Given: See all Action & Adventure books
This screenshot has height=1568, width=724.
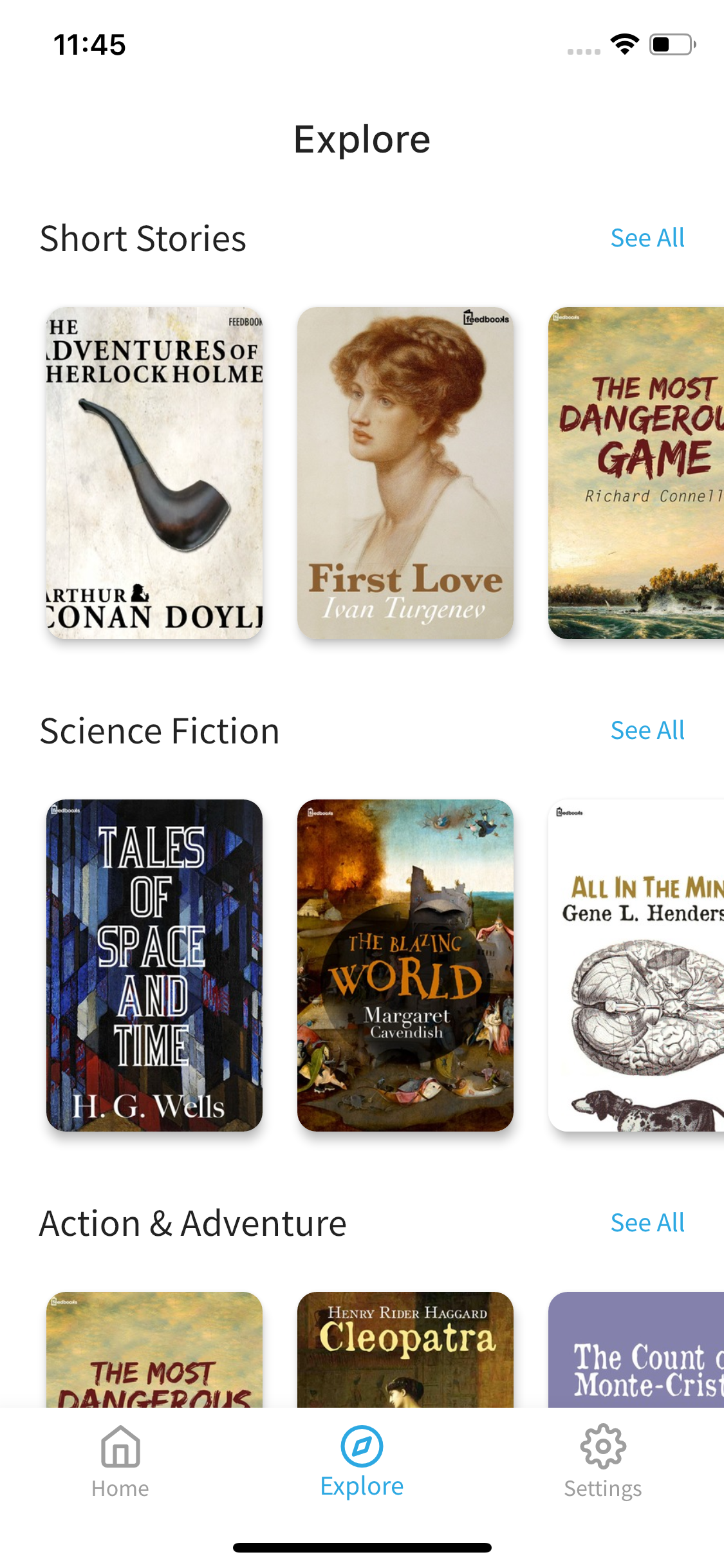Looking at the screenshot, I should [x=647, y=1223].
